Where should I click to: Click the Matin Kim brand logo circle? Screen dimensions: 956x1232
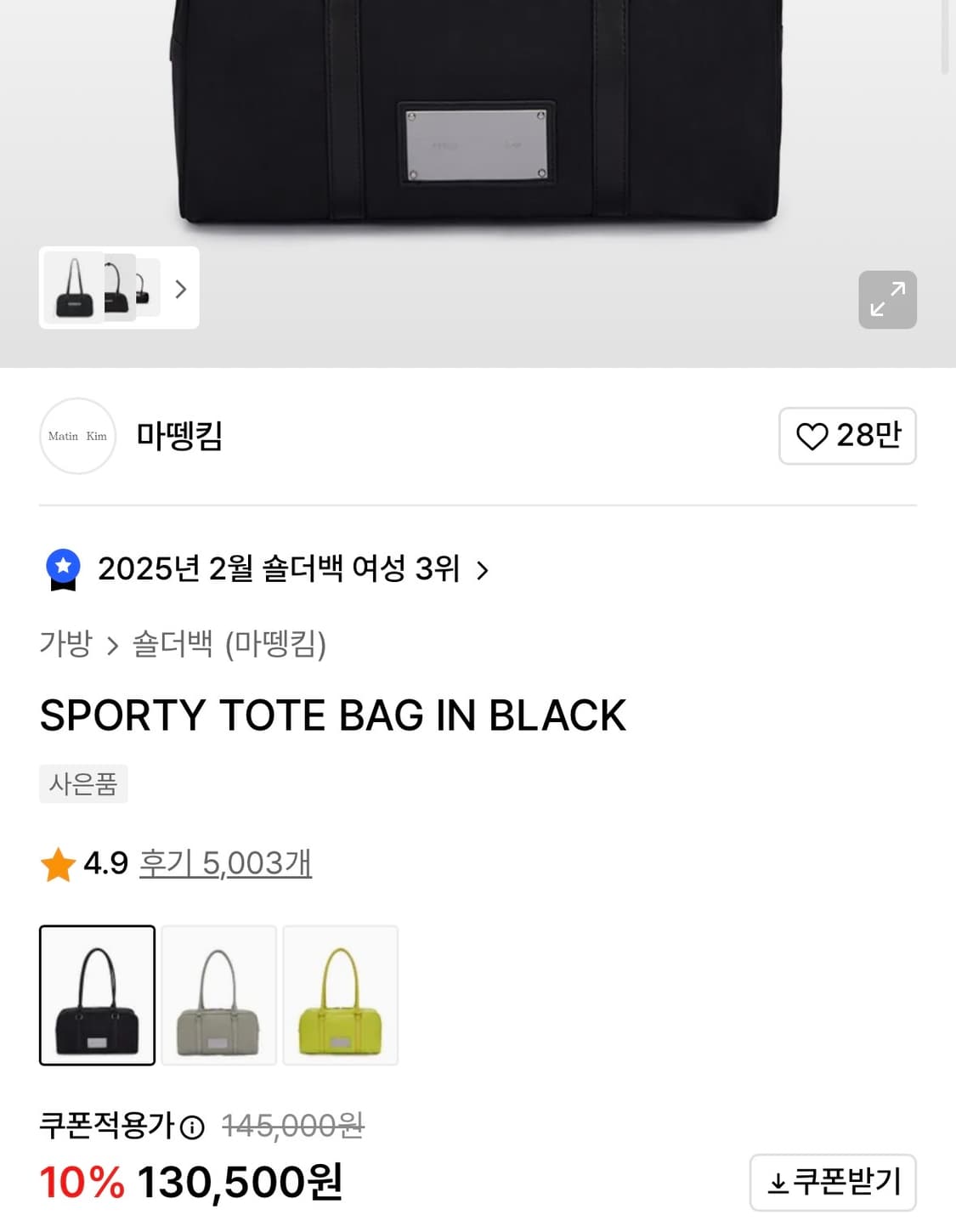[x=76, y=437]
